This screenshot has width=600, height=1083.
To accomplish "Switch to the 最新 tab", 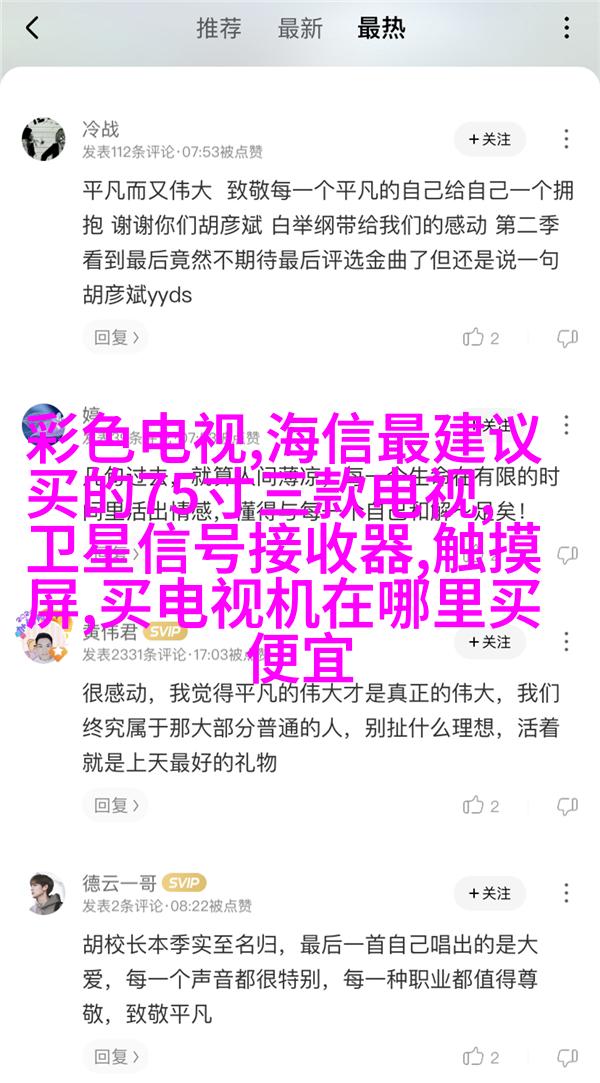I will tap(299, 28).
